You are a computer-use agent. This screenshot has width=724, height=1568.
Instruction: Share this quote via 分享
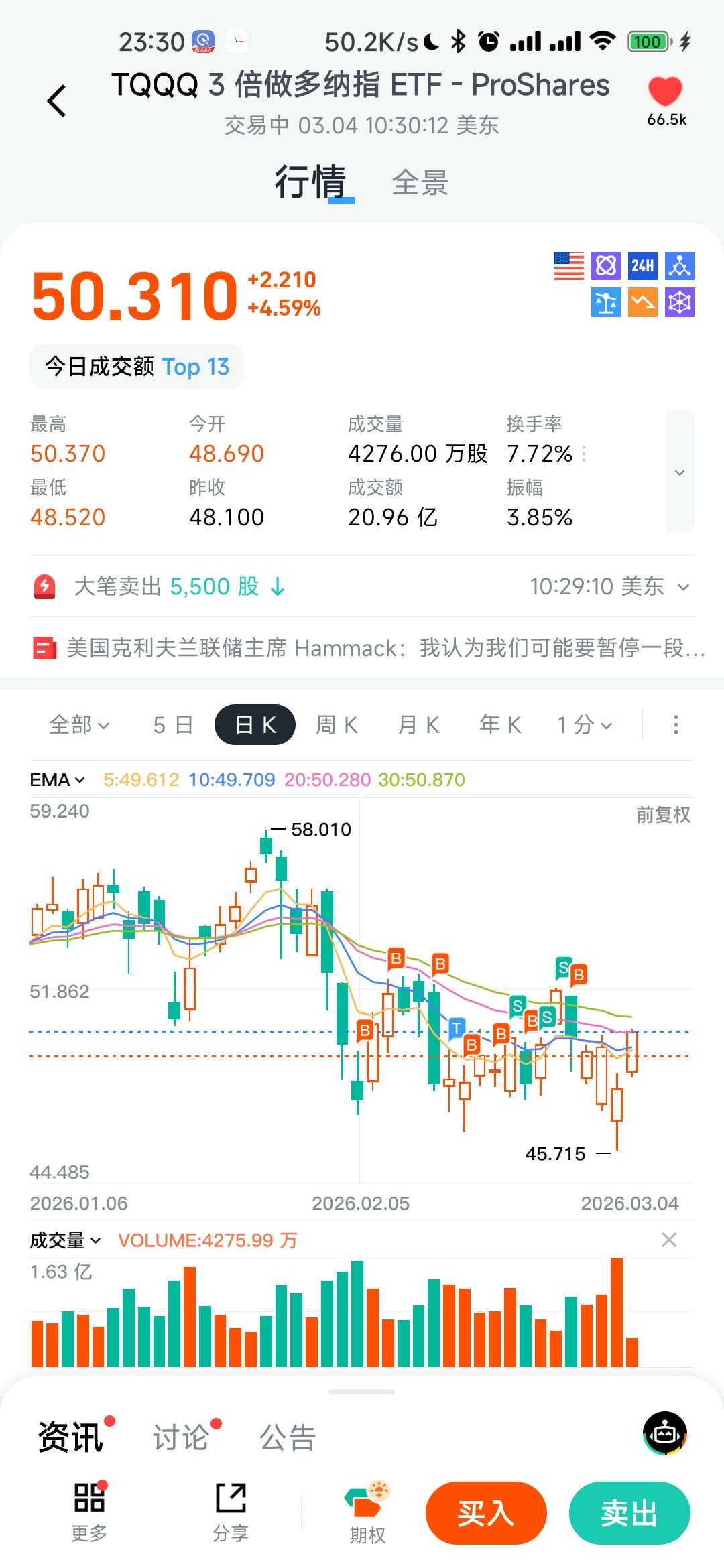(x=231, y=1513)
